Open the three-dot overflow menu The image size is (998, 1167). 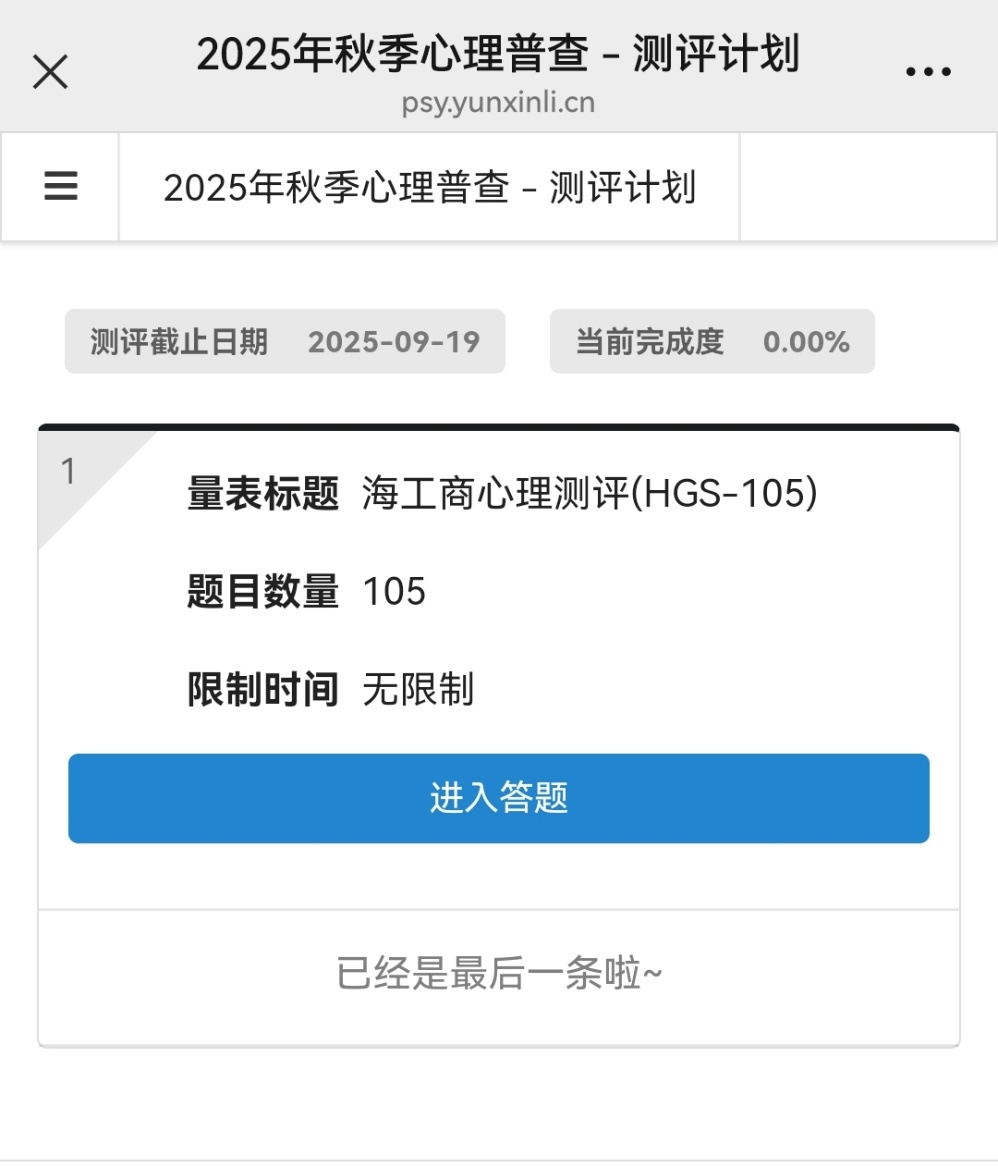pos(928,71)
